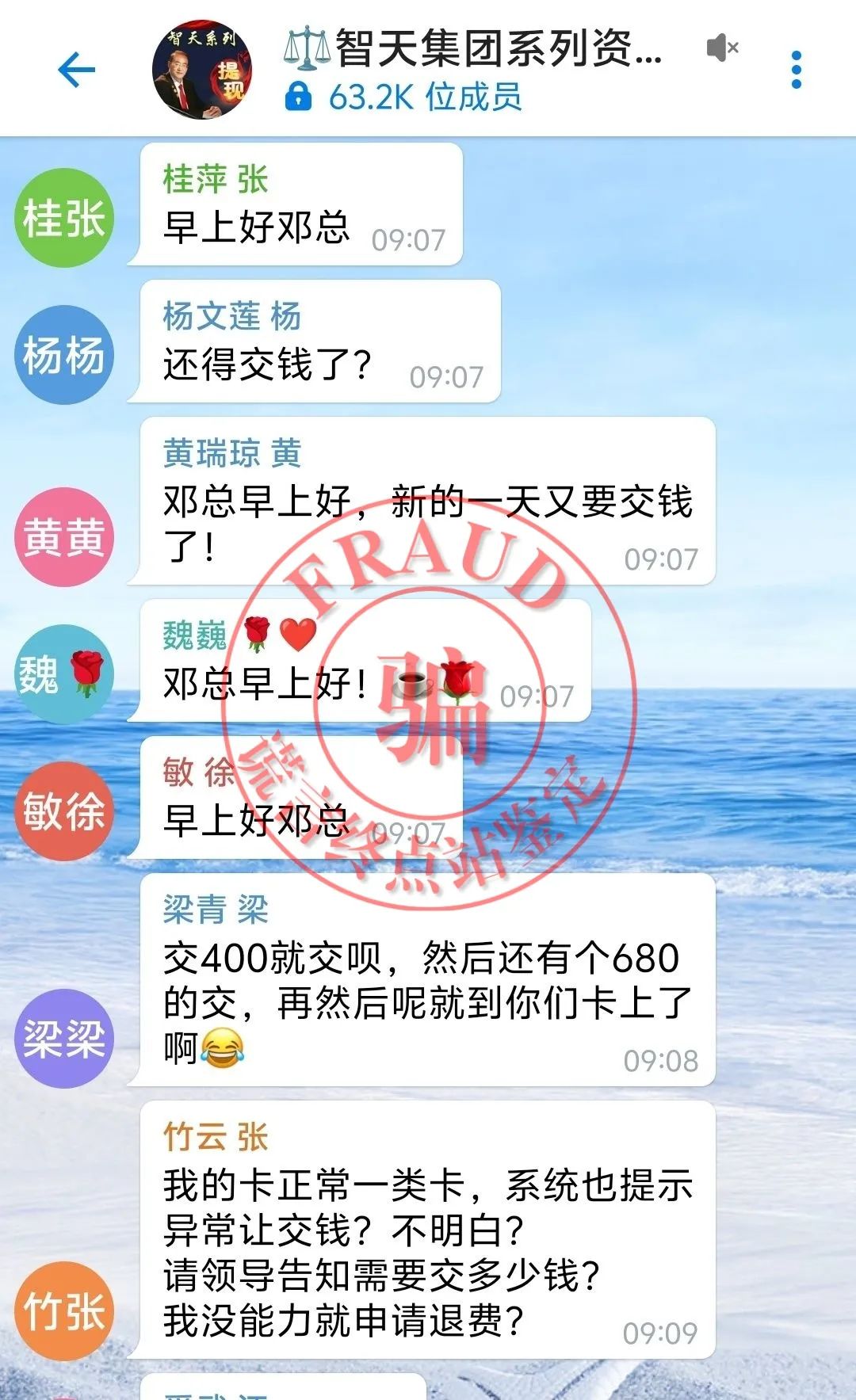856x1400 pixels.
Task: Open 竹张 avatar profile
Action: [x=64, y=1310]
